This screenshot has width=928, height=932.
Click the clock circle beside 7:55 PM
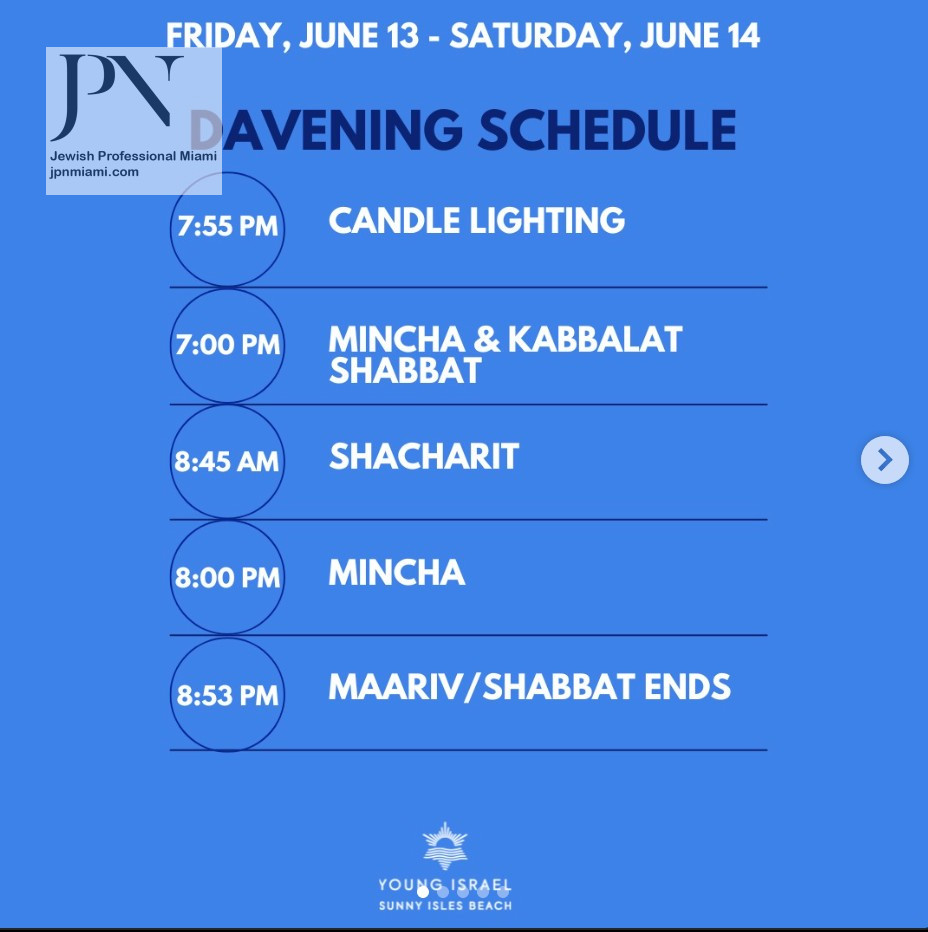point(227,227)
